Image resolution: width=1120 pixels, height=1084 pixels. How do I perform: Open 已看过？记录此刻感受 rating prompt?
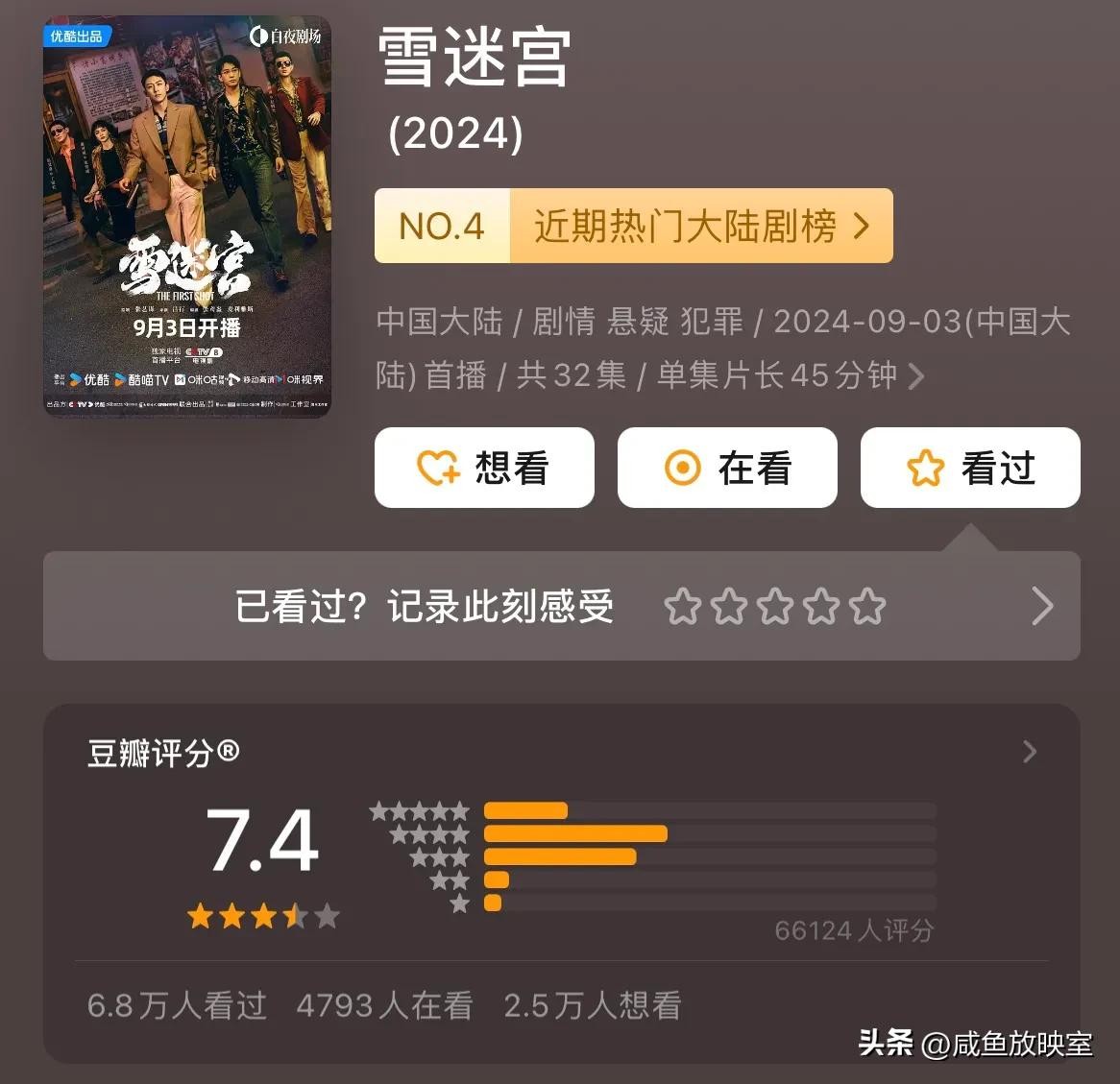561,607
